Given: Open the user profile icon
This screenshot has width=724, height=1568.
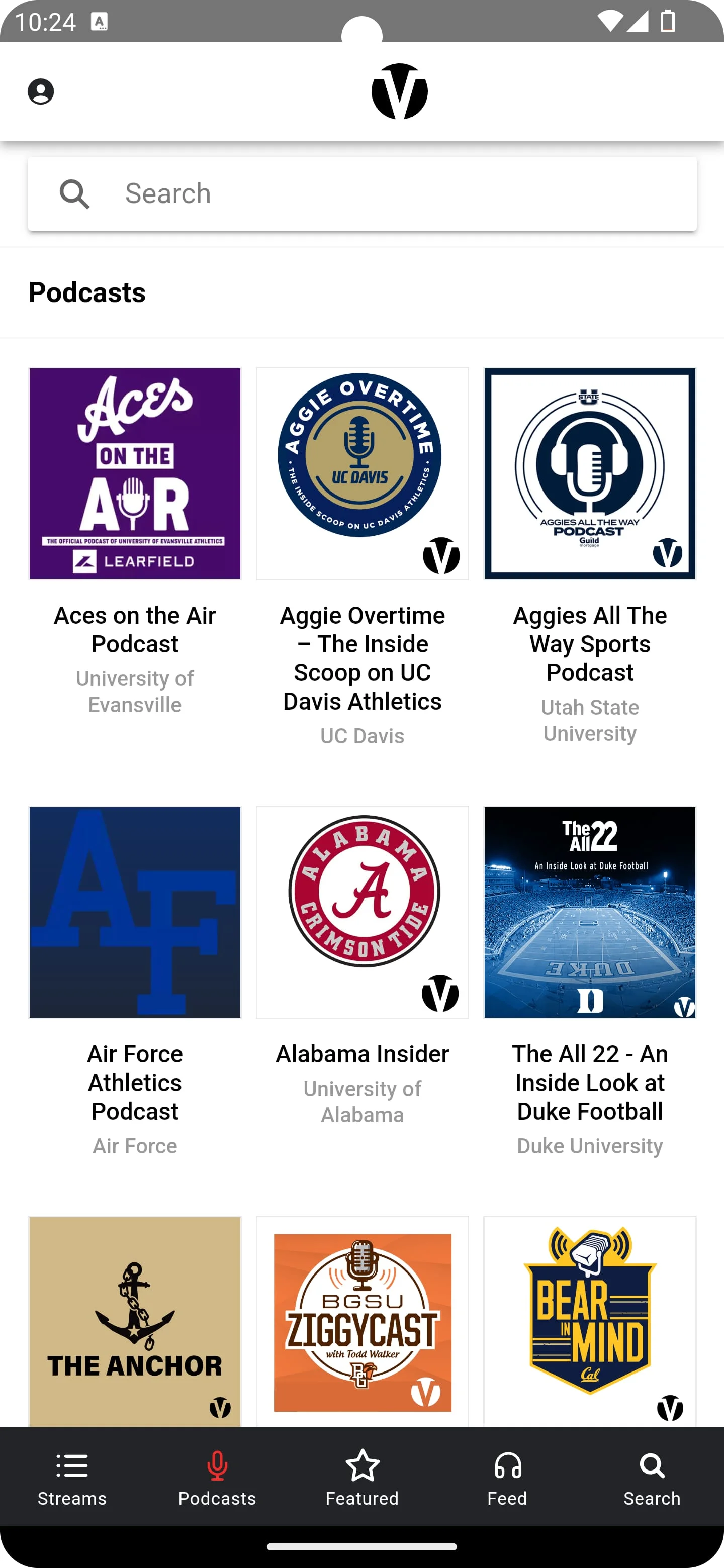Looking at the screenshot, I should click(41, 92).
